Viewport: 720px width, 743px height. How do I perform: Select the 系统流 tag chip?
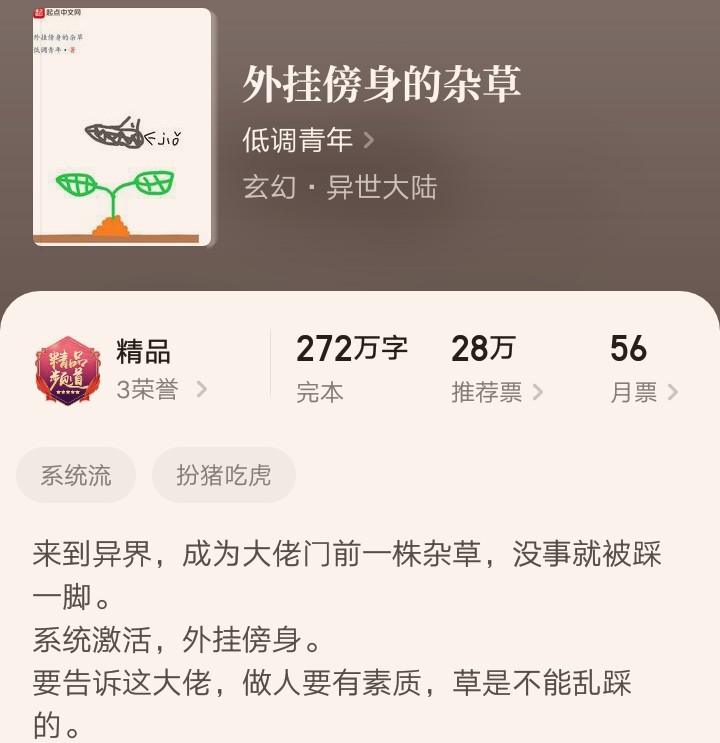click(x=76, y=475)
